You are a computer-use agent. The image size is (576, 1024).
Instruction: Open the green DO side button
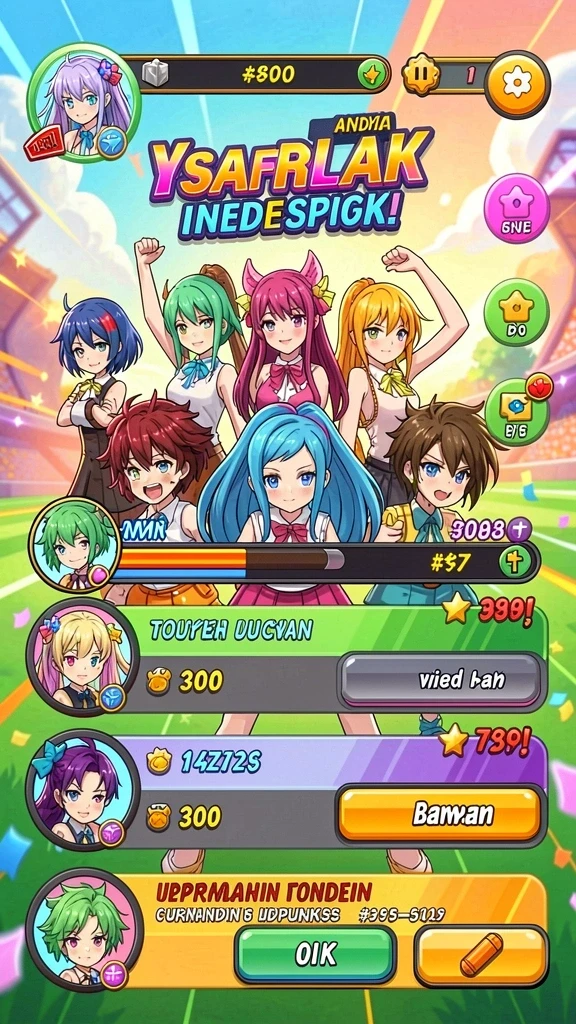point(516,312)
